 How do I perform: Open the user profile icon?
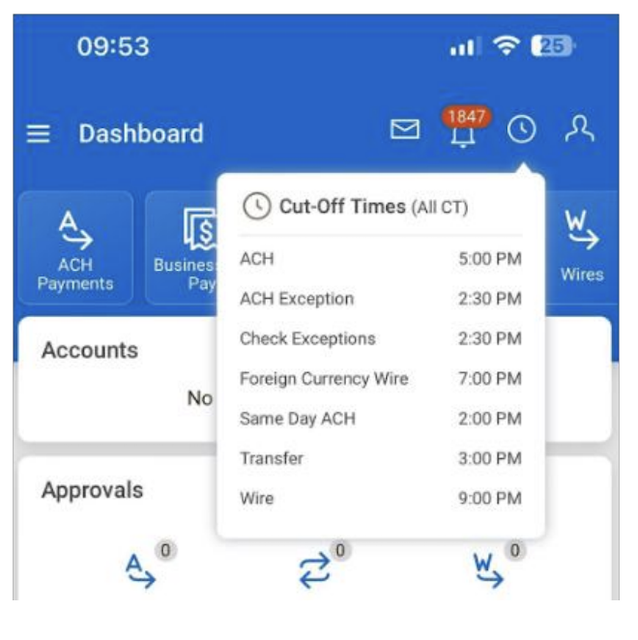pyautogui.click(x=579, y=130)
